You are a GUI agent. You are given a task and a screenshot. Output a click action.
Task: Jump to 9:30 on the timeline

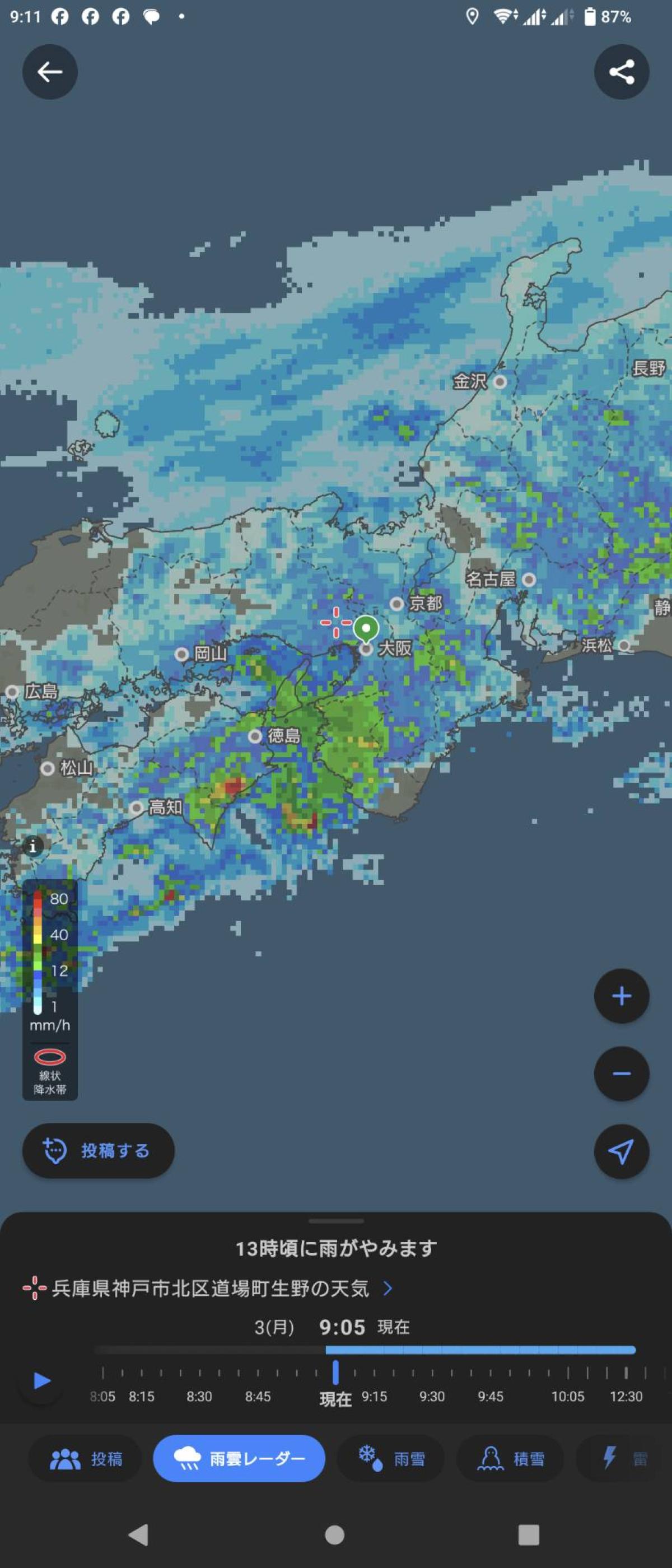(432, 1373)
